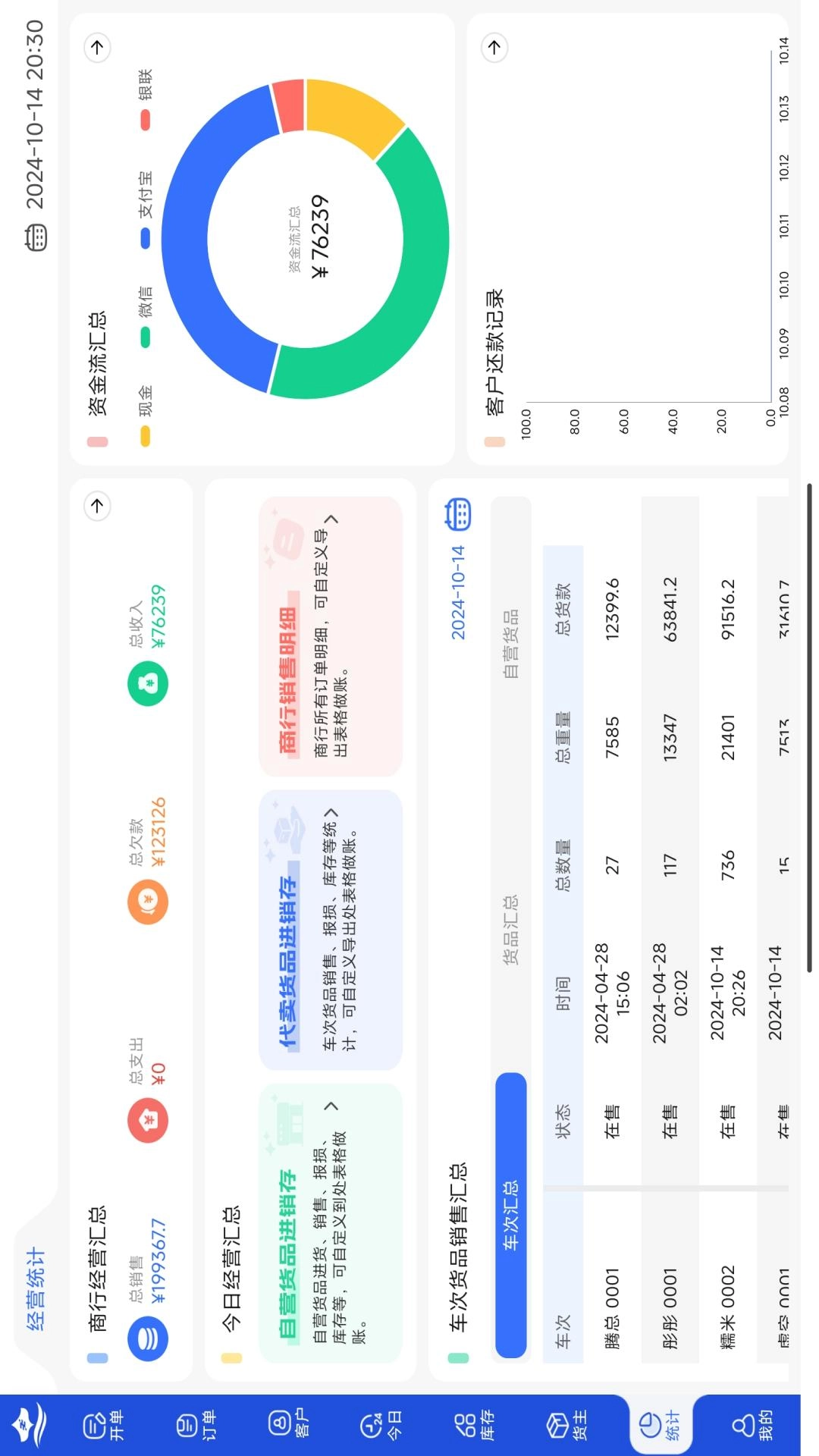This screenshot has width=819, height=1456.
Task: Select the 货品汇总 segment
Action: 511,929
